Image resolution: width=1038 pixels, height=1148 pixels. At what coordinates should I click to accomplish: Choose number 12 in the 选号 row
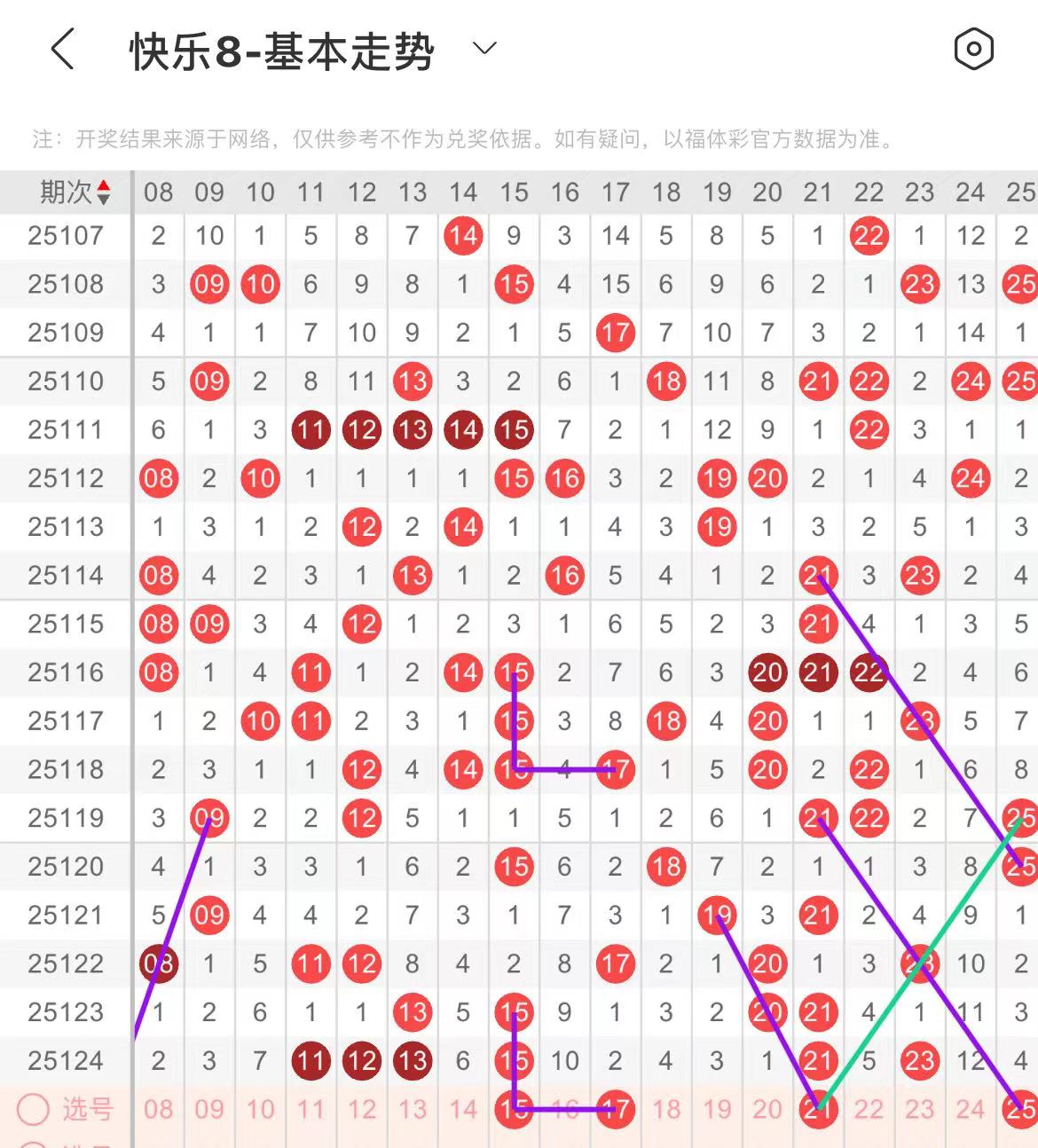point(362,1109)
